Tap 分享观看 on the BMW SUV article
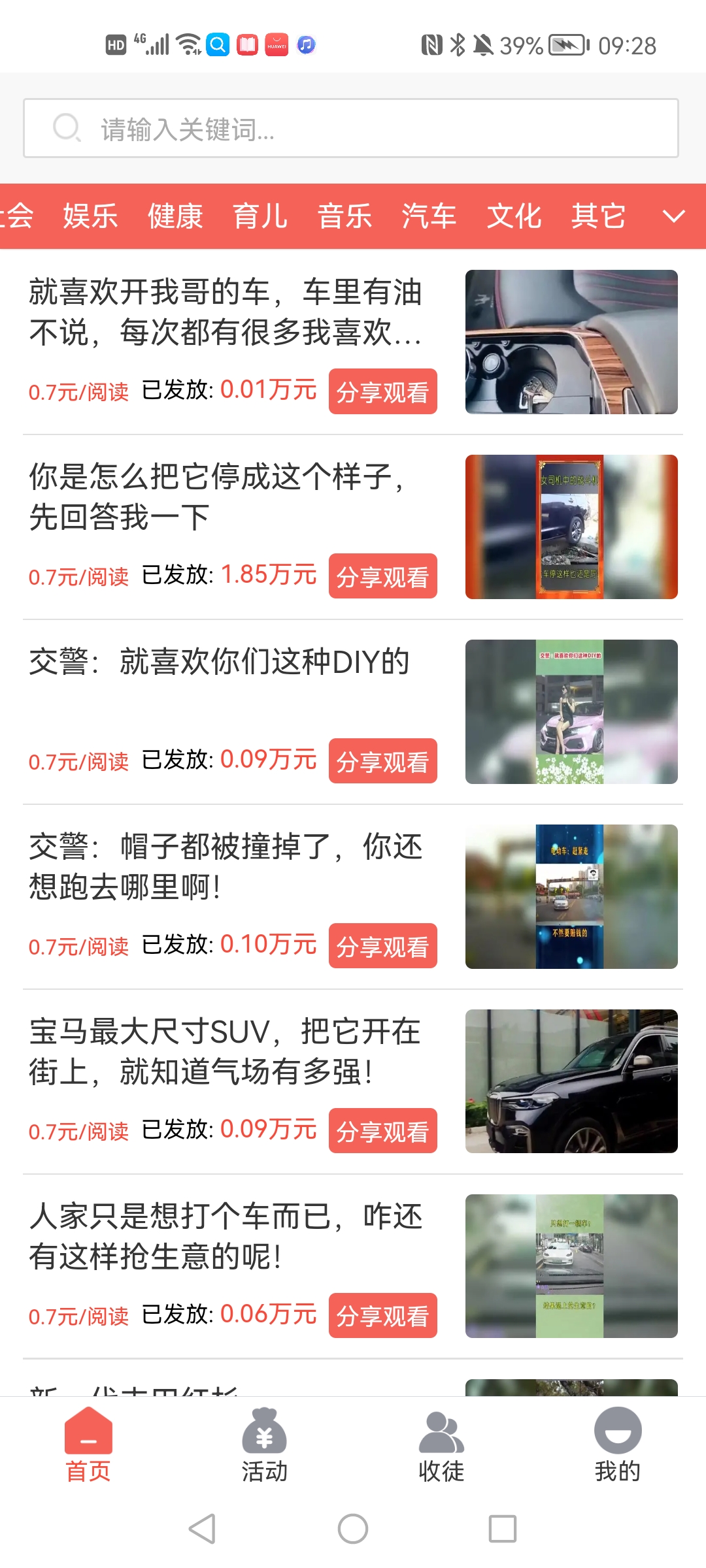The height and width of the screenshot is (1568, 706). [x=382, y=1131]
